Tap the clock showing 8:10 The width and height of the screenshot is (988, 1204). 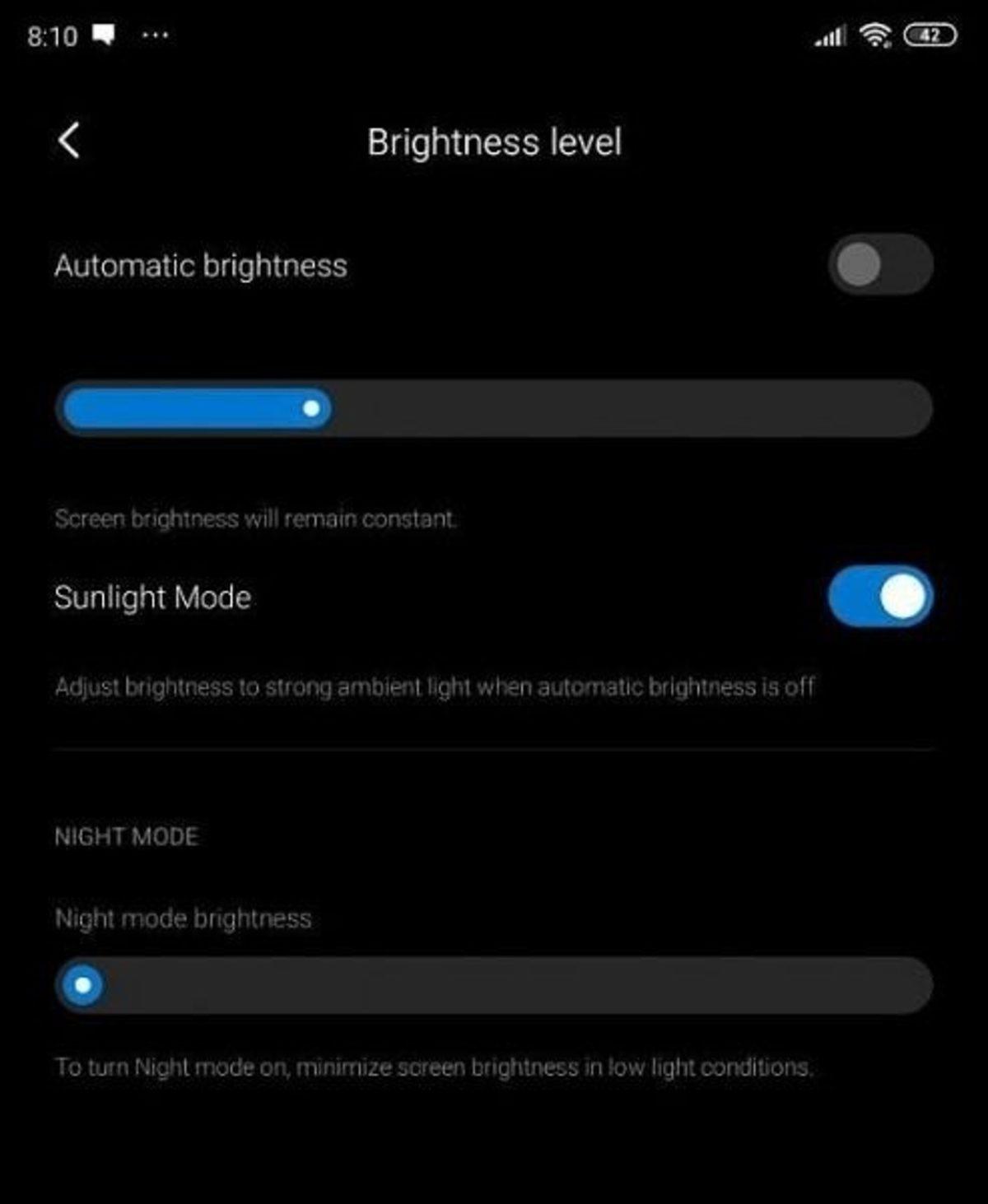(54, 35)
